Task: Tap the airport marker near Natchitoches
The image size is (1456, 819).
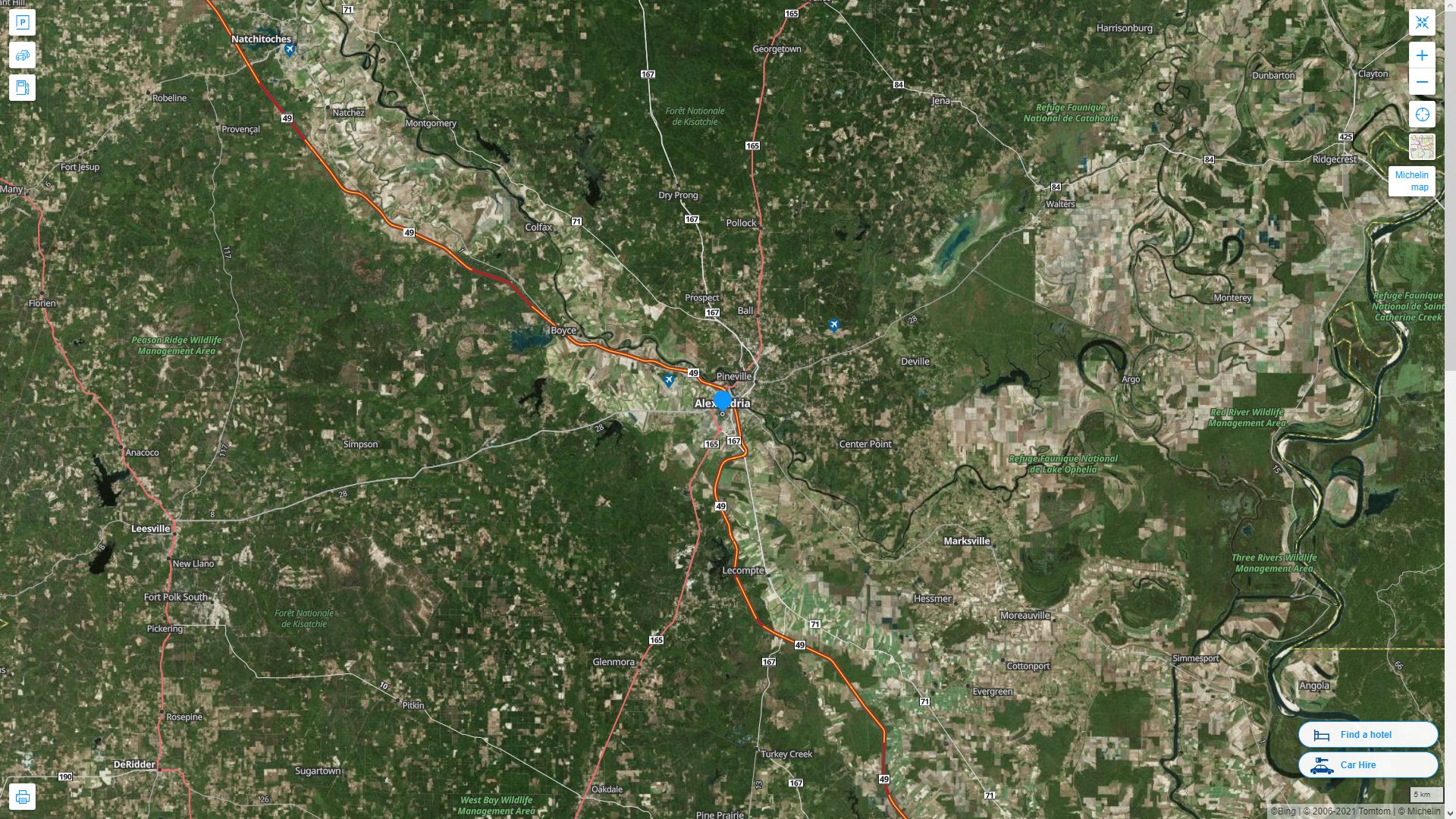Action: 290,50
